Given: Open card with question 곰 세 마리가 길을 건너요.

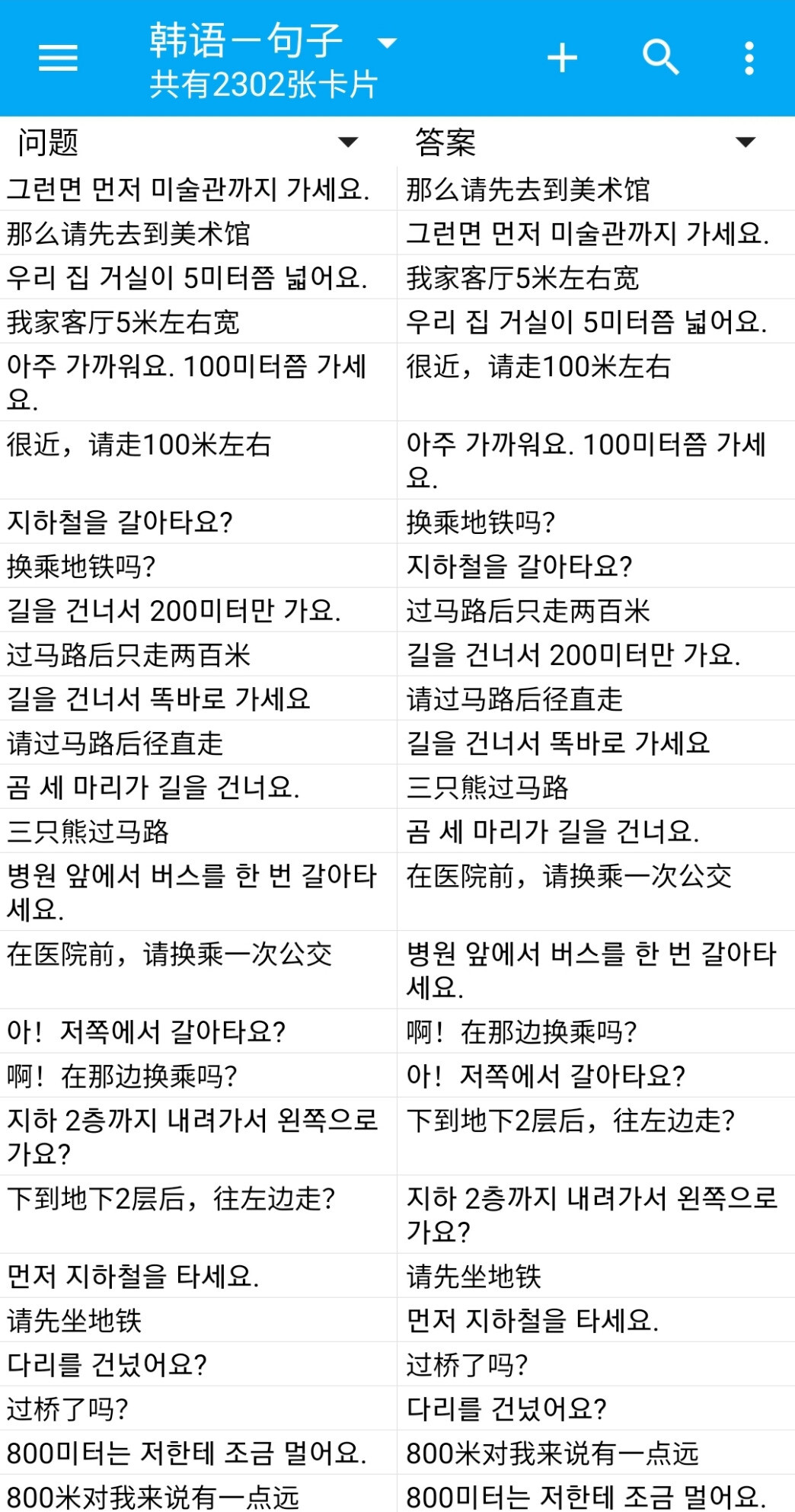Looking at the screenshot, I should point(397,787).
